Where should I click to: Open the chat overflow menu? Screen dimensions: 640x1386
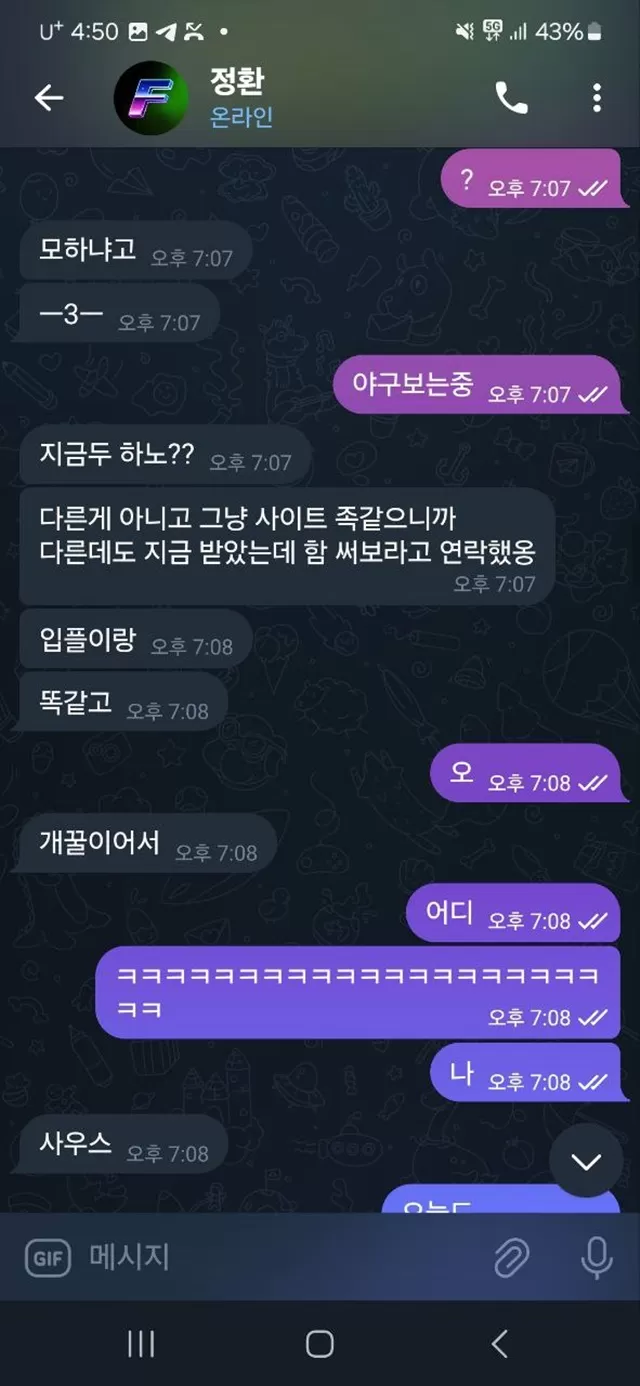pyautogui.click(x=596, y=97)
